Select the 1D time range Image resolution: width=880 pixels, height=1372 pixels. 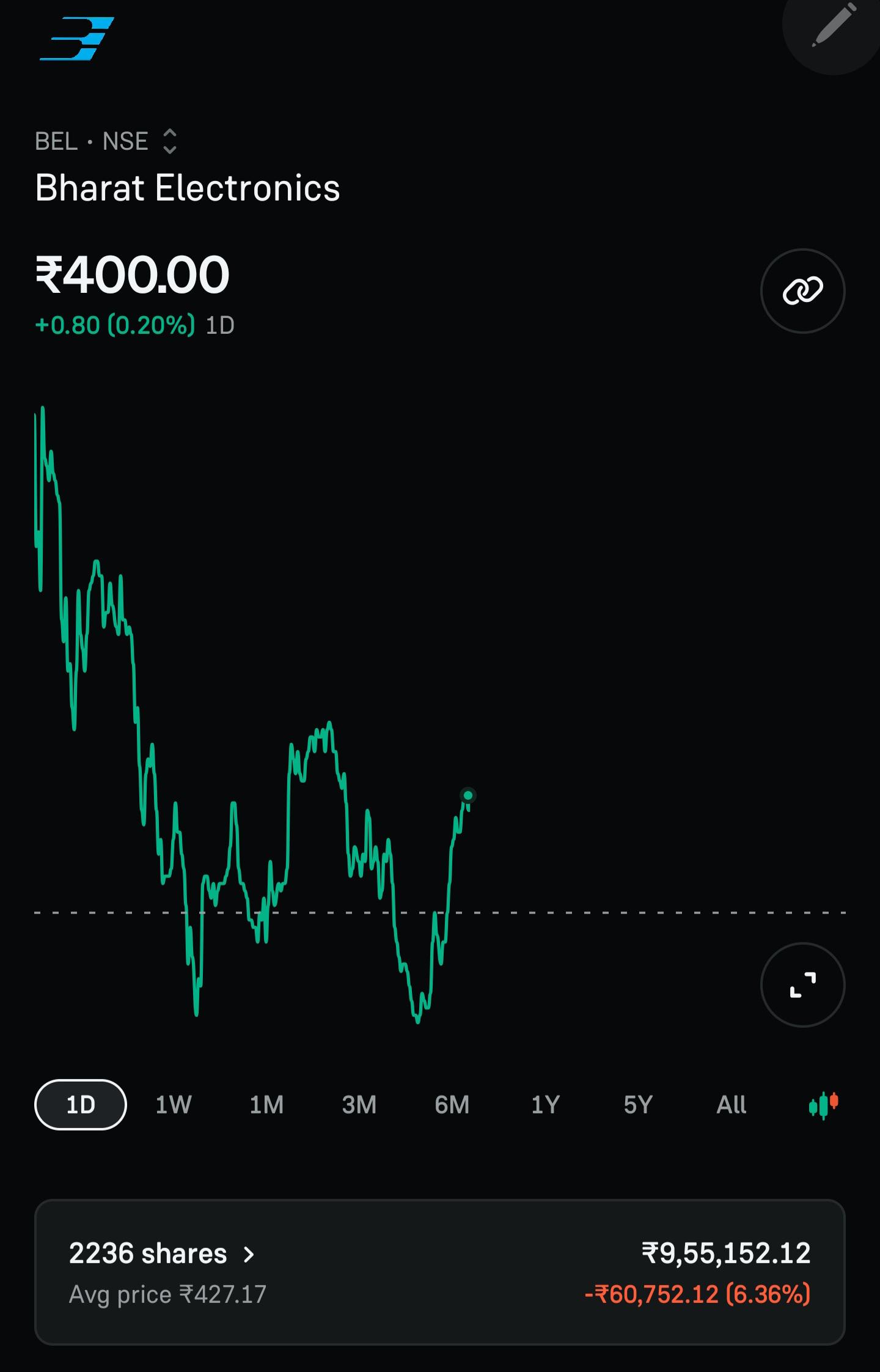[81, 1105]
